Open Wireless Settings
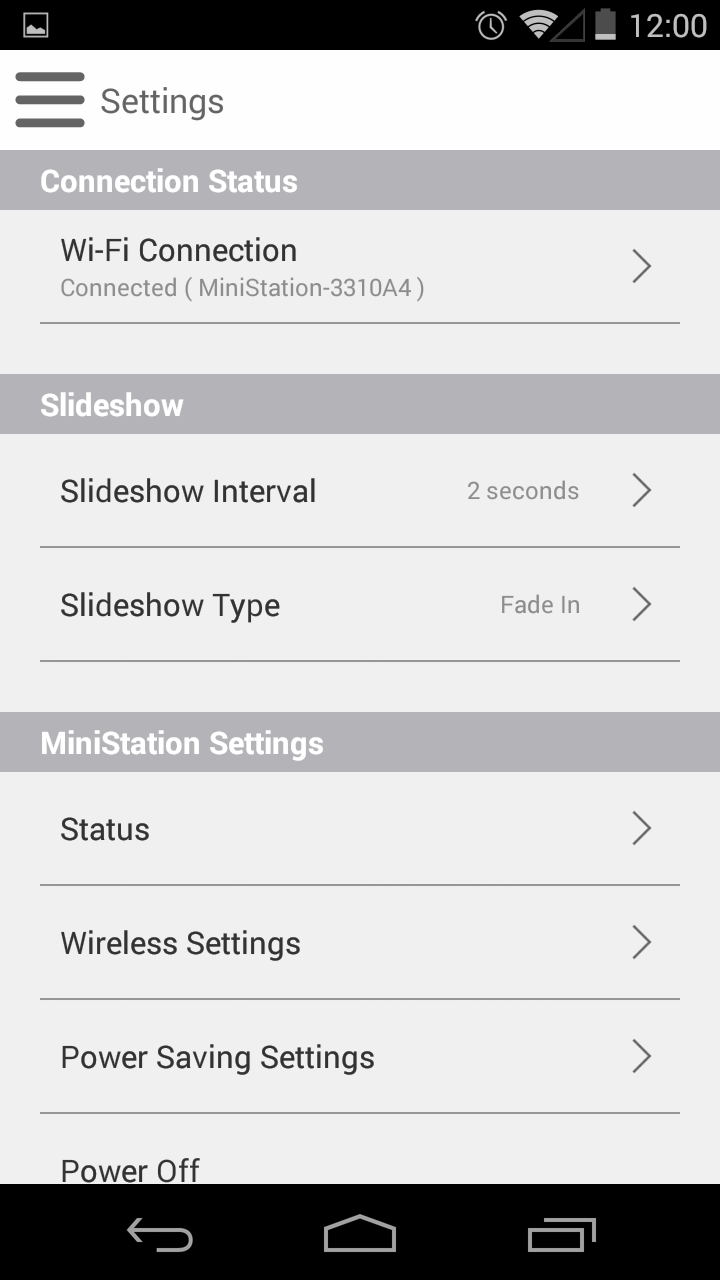This screenshot has width=720, height=1280. click(360, 943)
